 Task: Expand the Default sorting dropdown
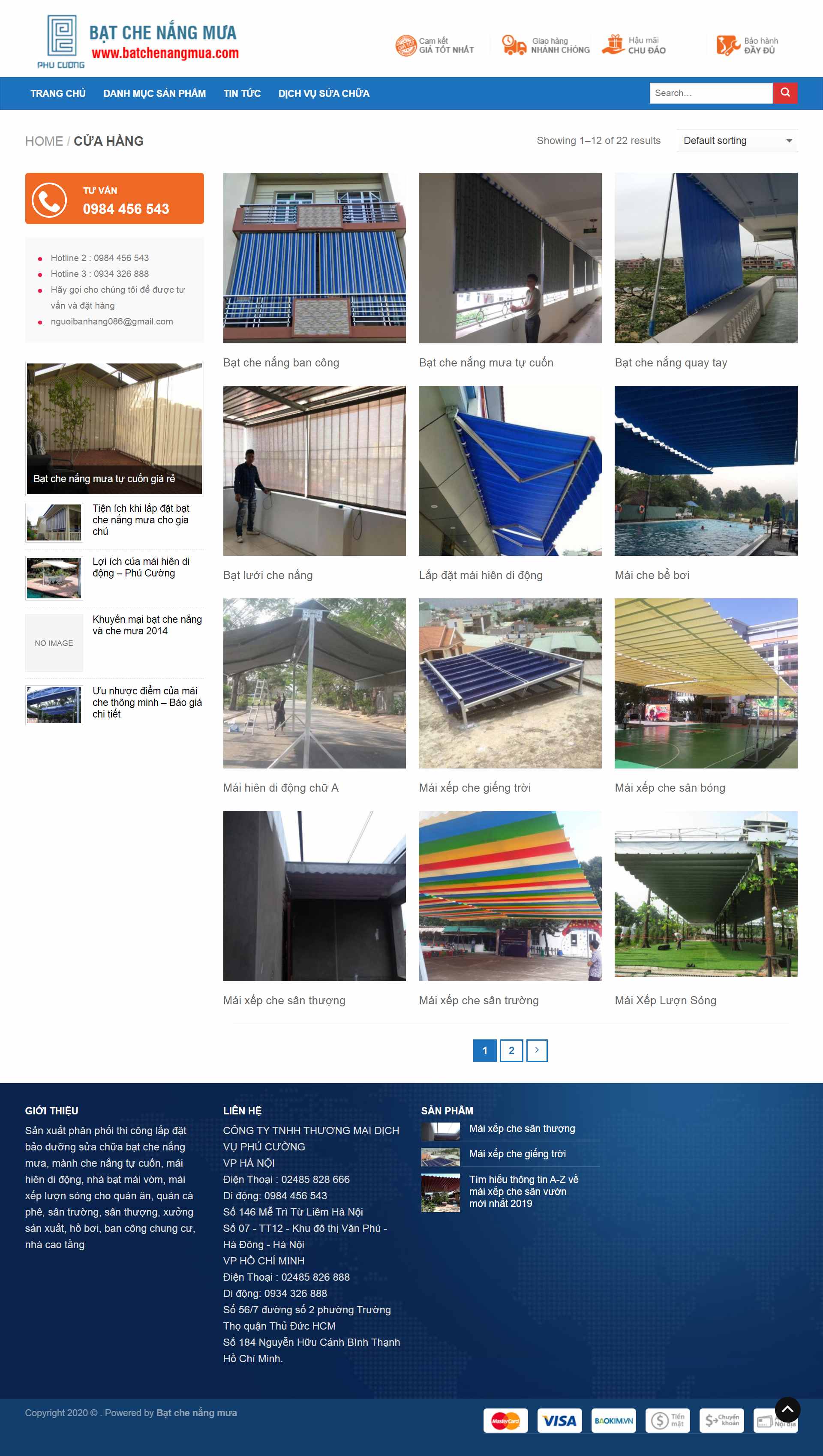click(736, 141)
